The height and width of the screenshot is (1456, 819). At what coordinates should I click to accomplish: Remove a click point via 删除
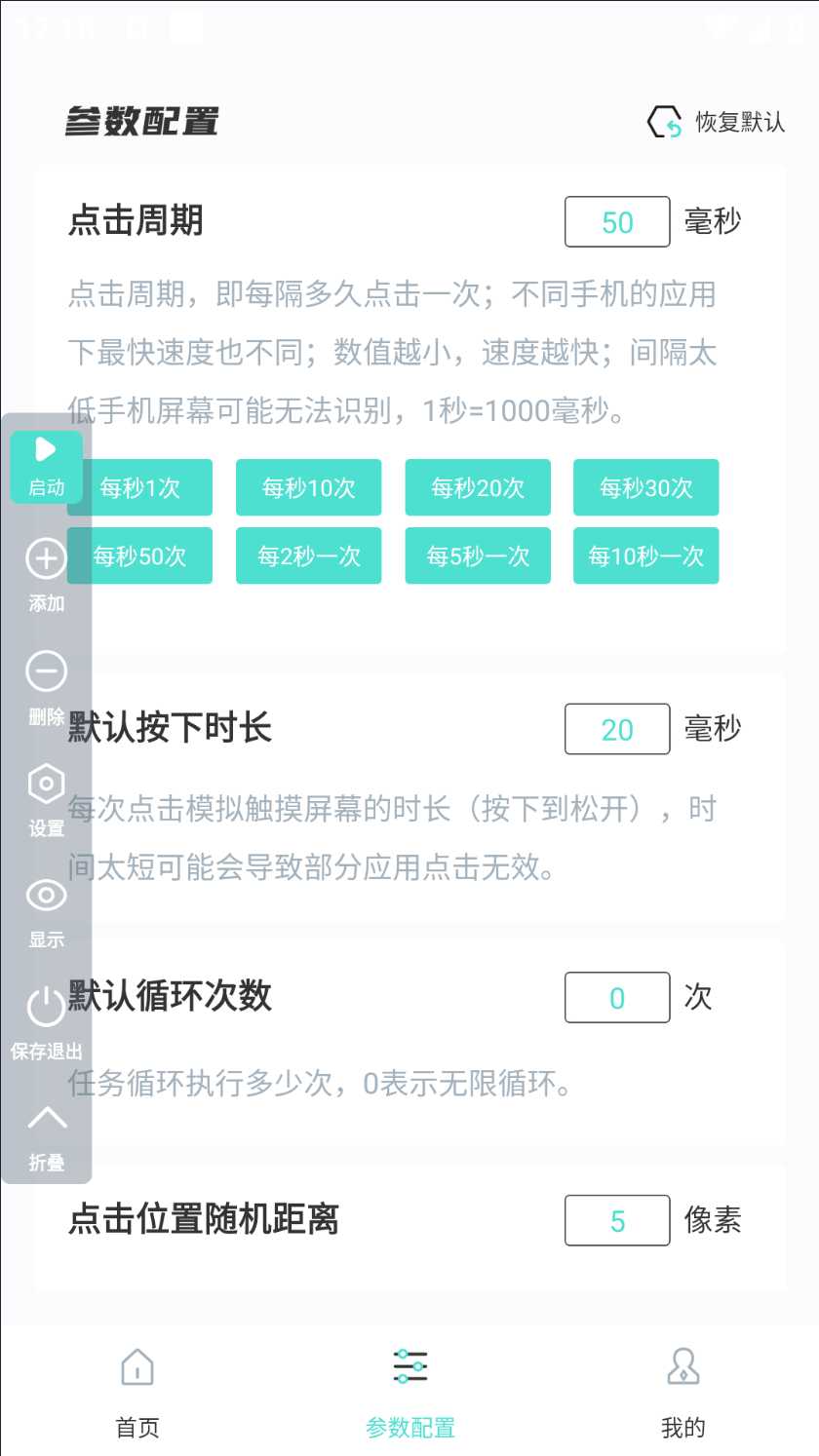[46, 687]
